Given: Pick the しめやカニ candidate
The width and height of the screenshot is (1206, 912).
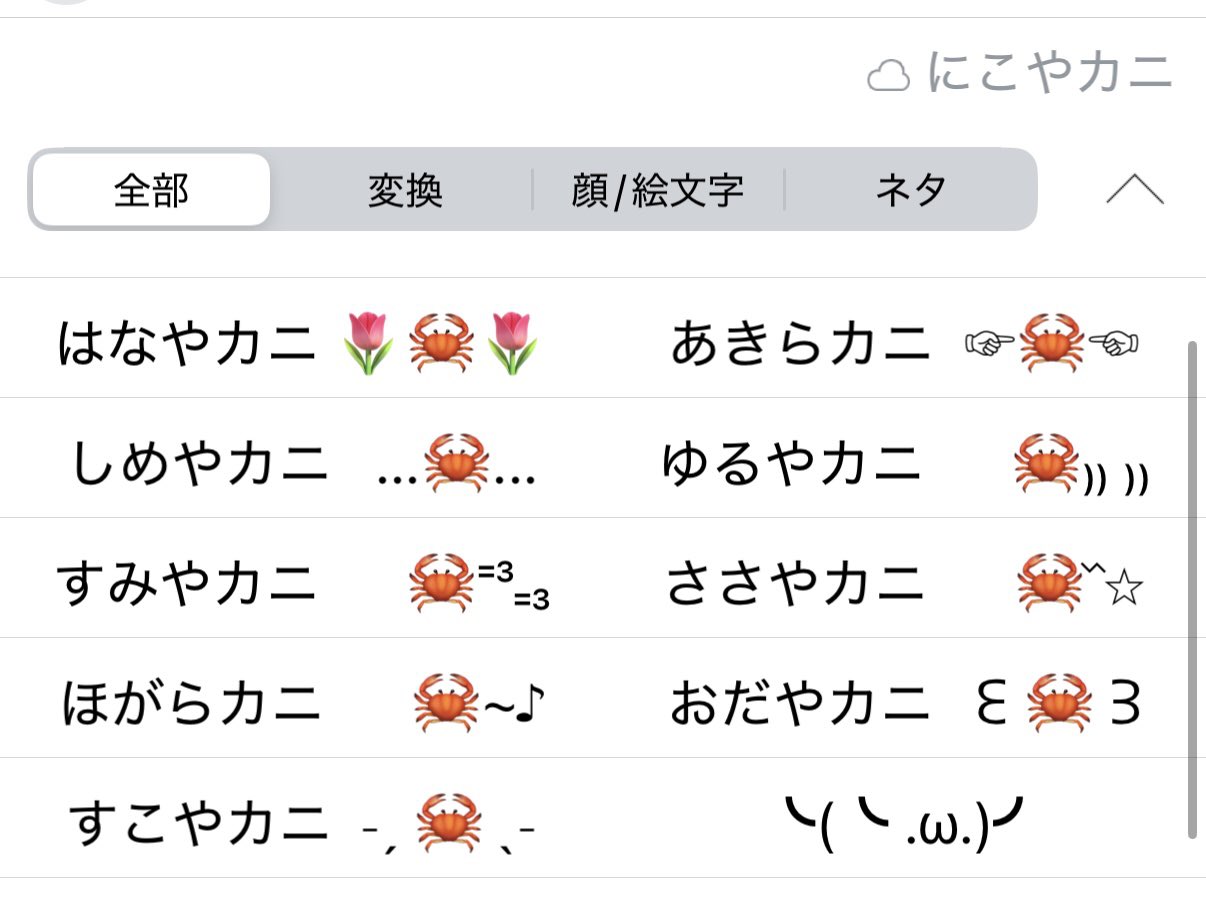Looking at the screenshot, I should click(x=303, y=463).
